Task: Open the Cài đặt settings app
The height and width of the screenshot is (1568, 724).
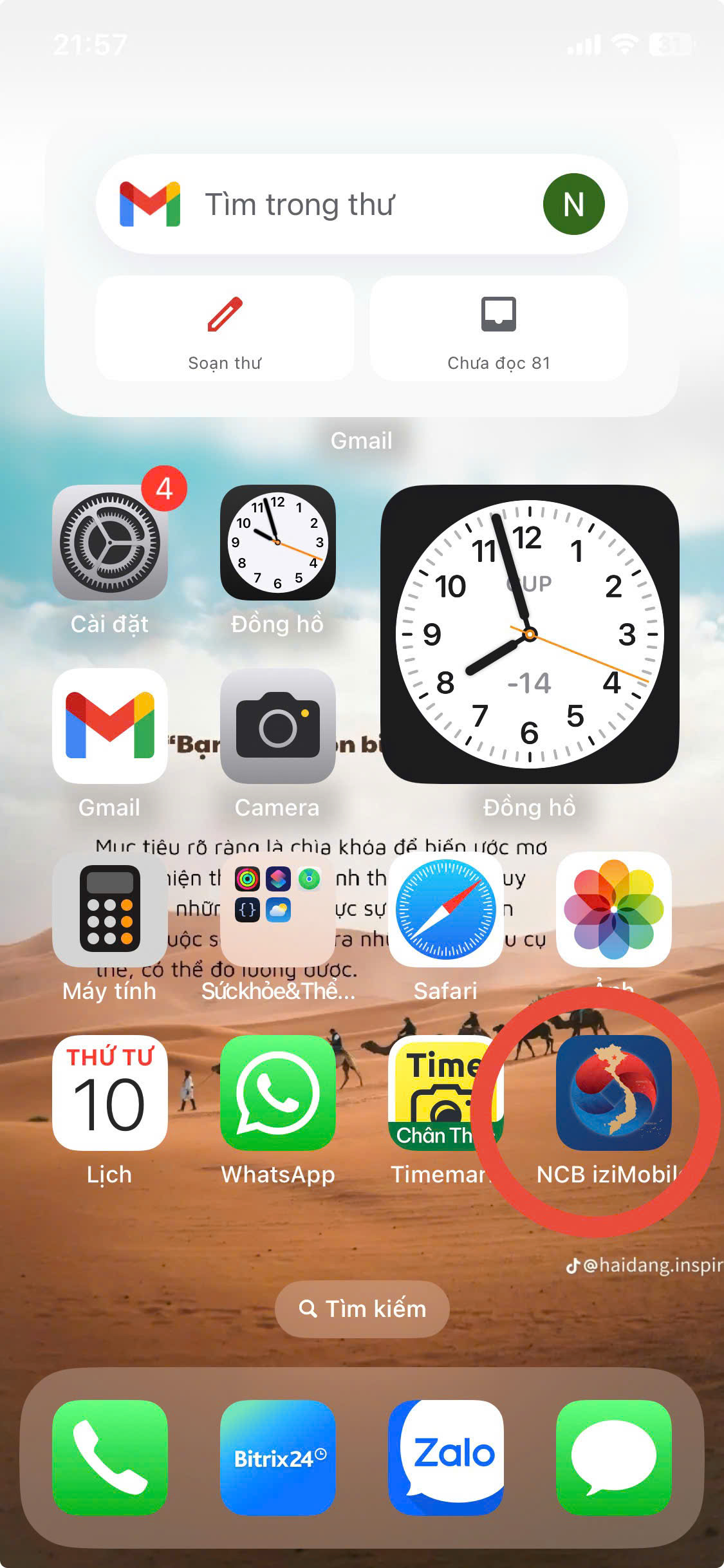Action: click(110, 543)
